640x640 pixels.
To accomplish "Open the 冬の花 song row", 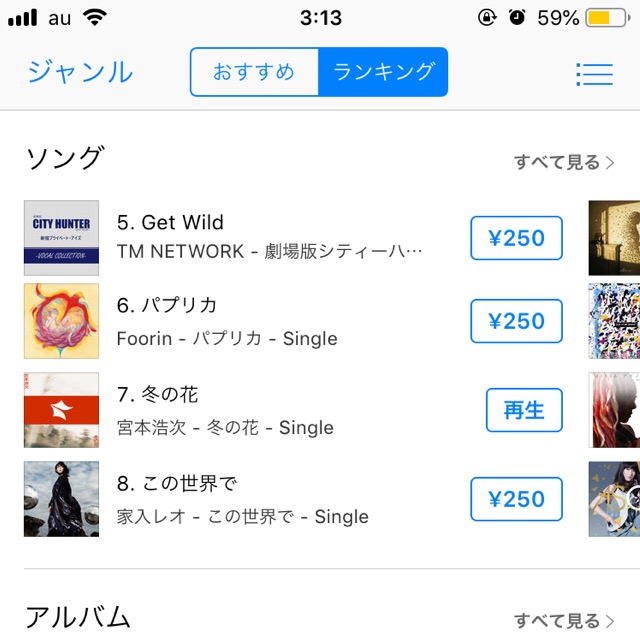I will (270, 410).
